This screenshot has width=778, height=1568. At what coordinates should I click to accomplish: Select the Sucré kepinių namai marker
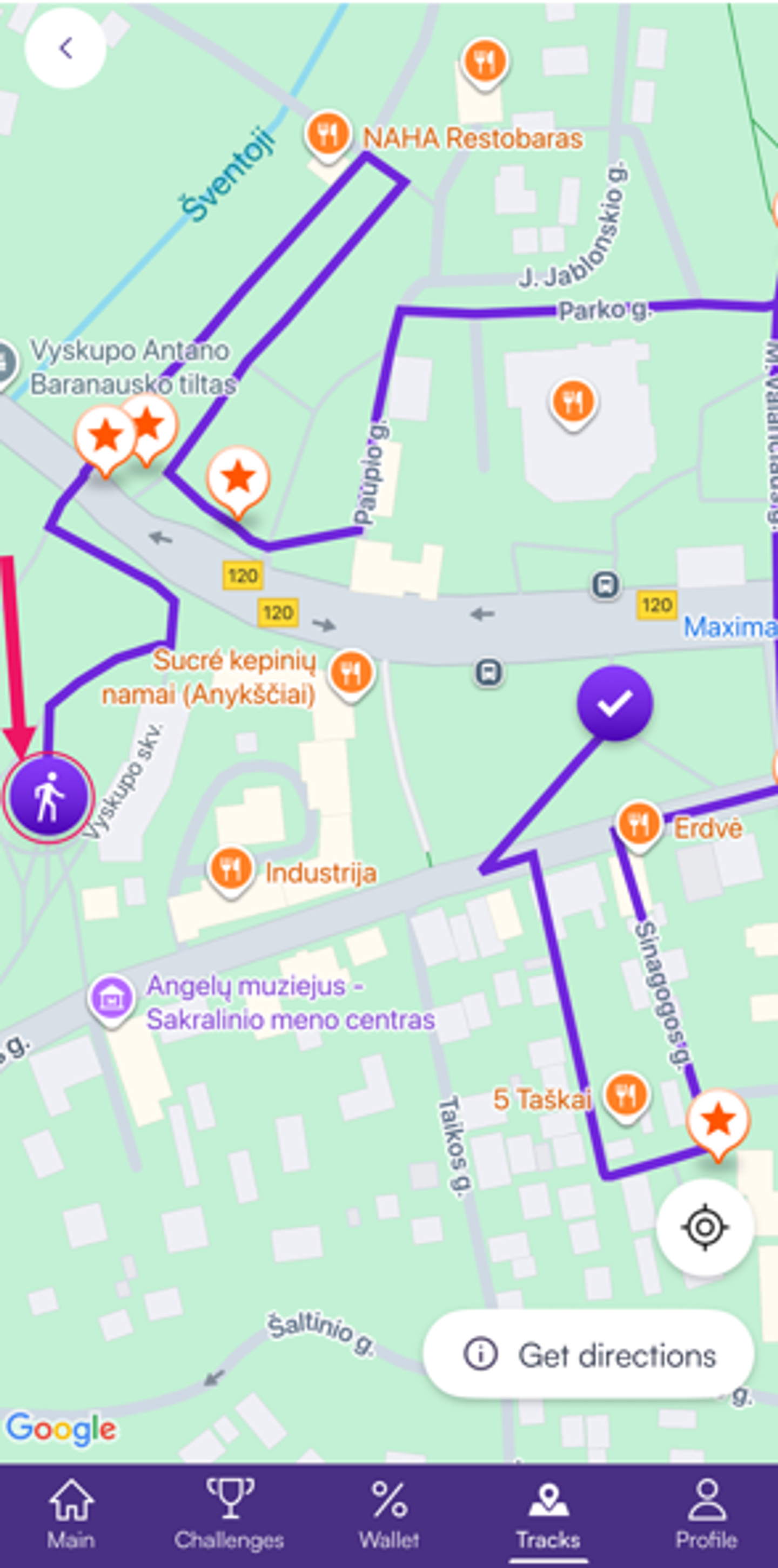[x=352, y=672]
